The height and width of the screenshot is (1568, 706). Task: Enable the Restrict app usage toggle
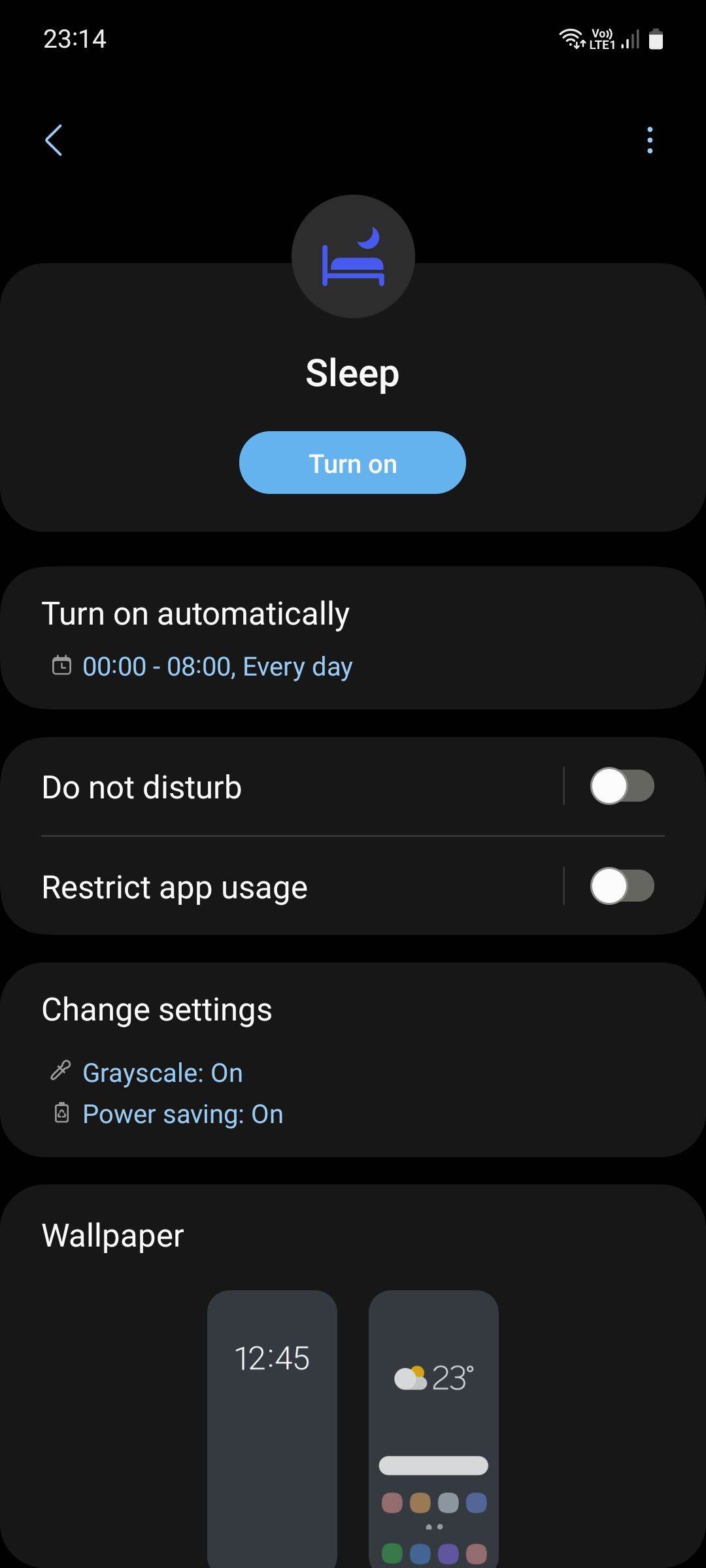pos(622,886)
